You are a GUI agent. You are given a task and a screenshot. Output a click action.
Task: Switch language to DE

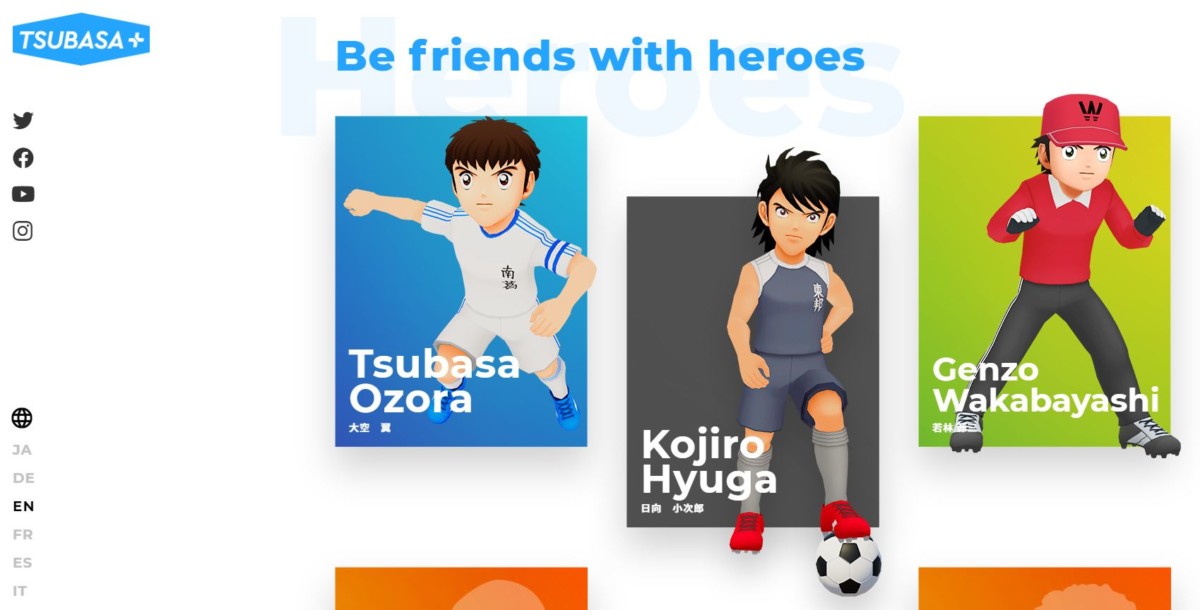[x=23, y=478]
